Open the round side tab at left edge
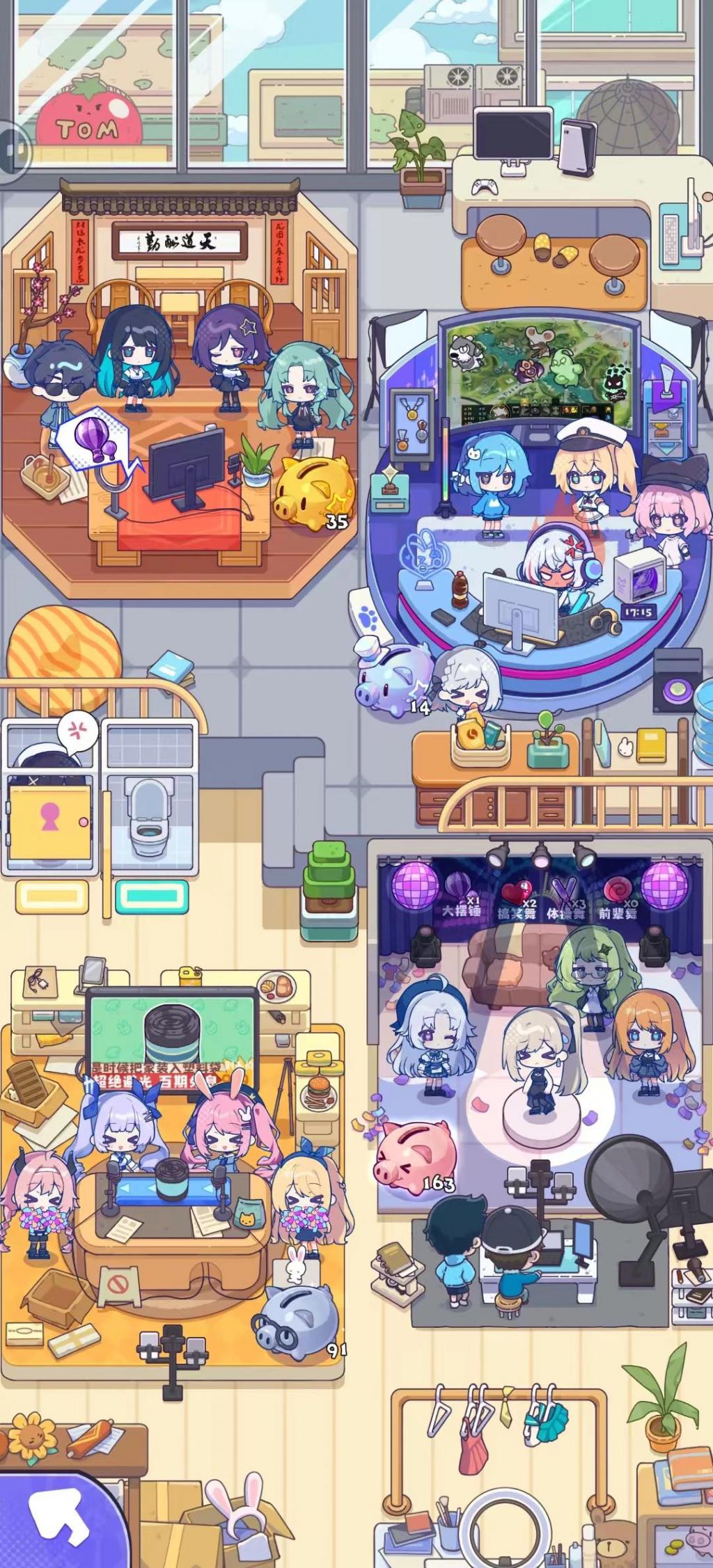The image size is (713, 1568). click(x=13, y=150)
